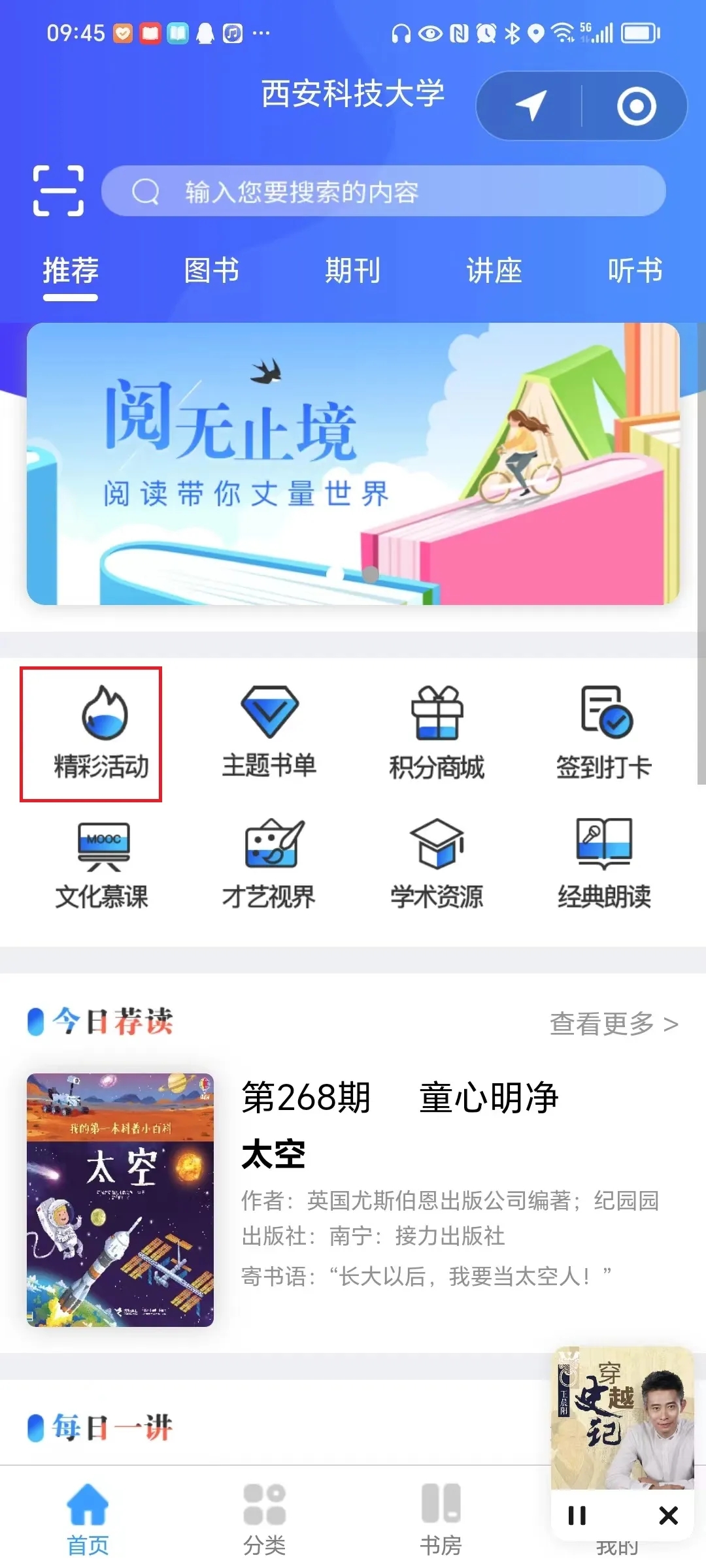The height and width of the screenshot is (1568, 706).
Task: Open 经典朗读
Action: click(604, 864)
